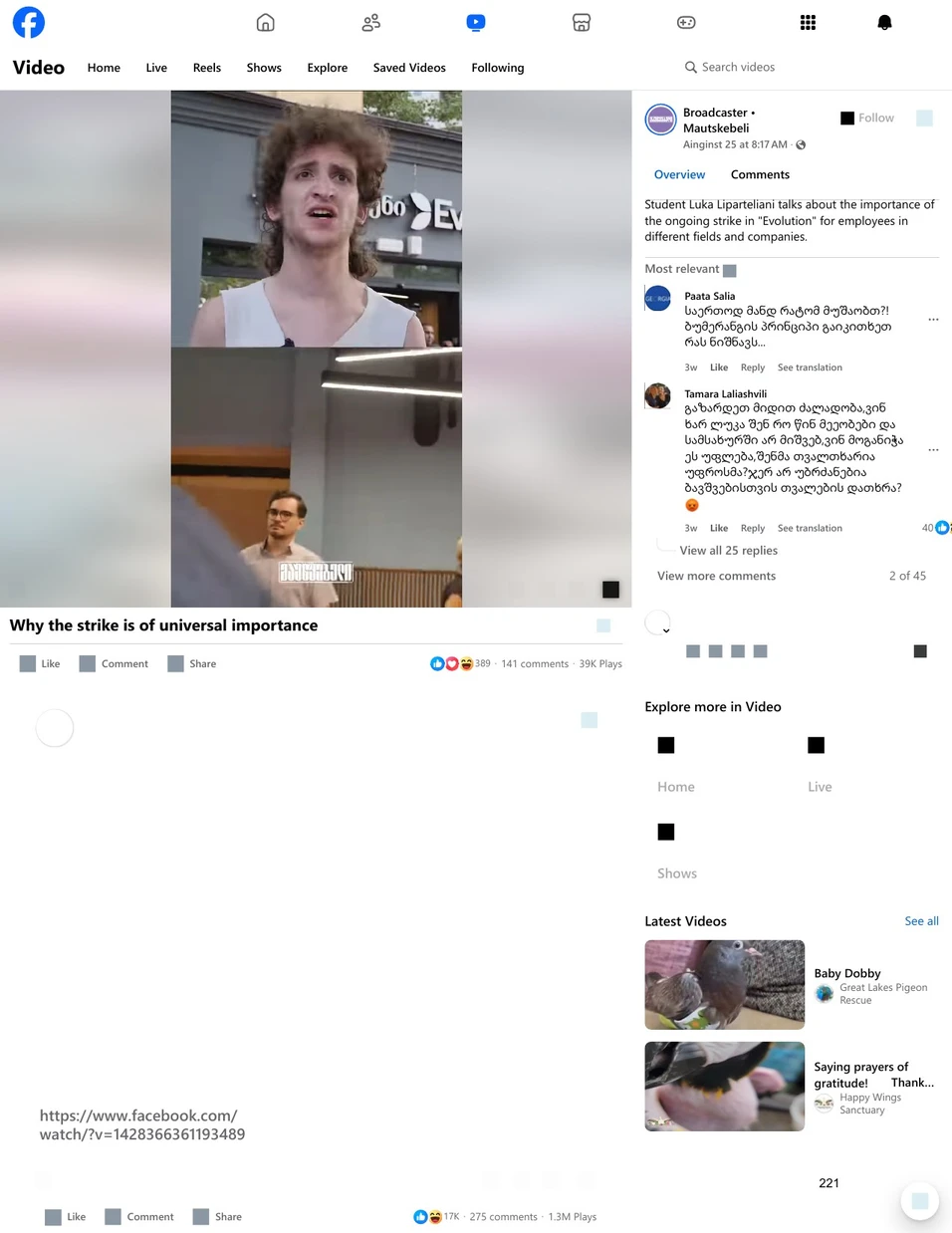Image resolution: width=952 pixels, height=1233 pixels.
Task: Load more comments
Action: point(716,576)
